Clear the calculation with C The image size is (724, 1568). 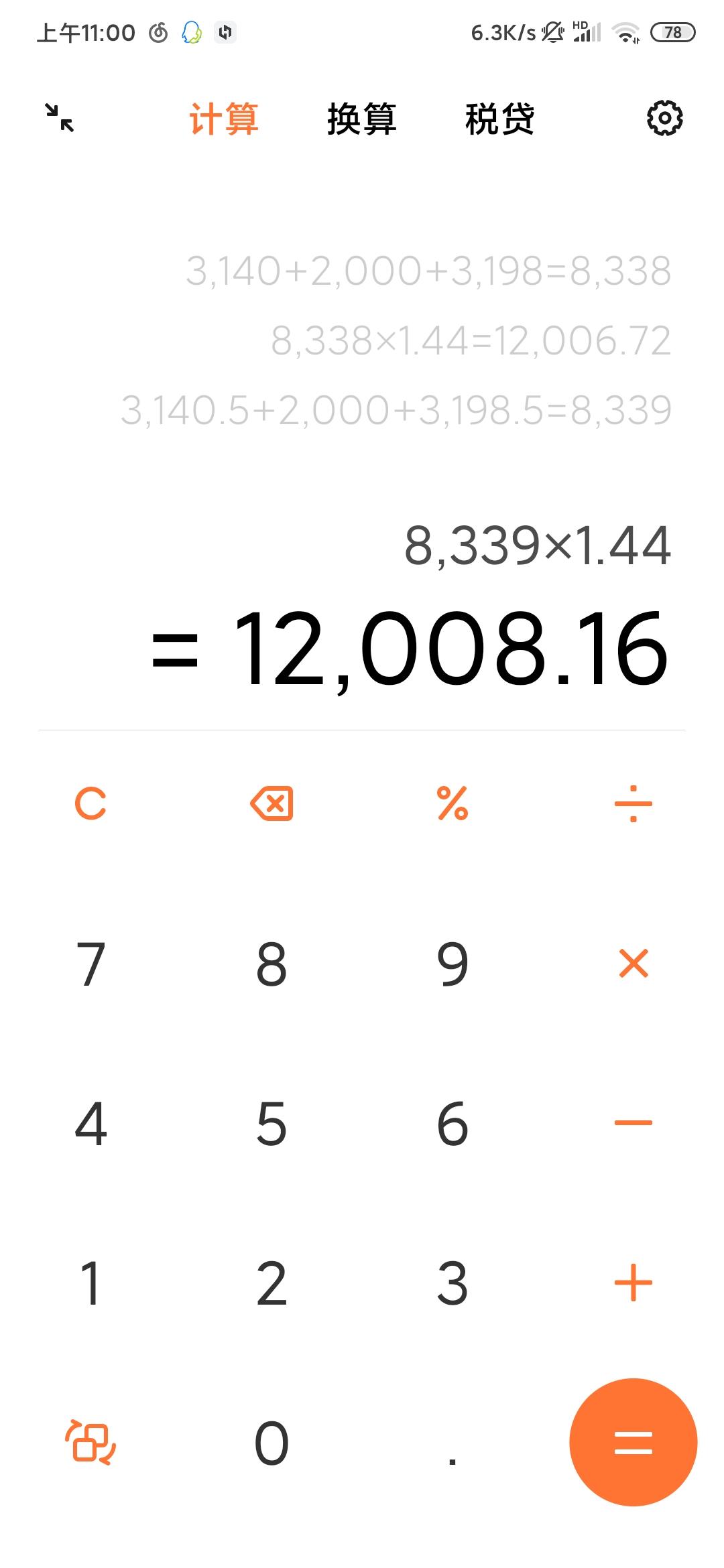[x=90, y=803]
